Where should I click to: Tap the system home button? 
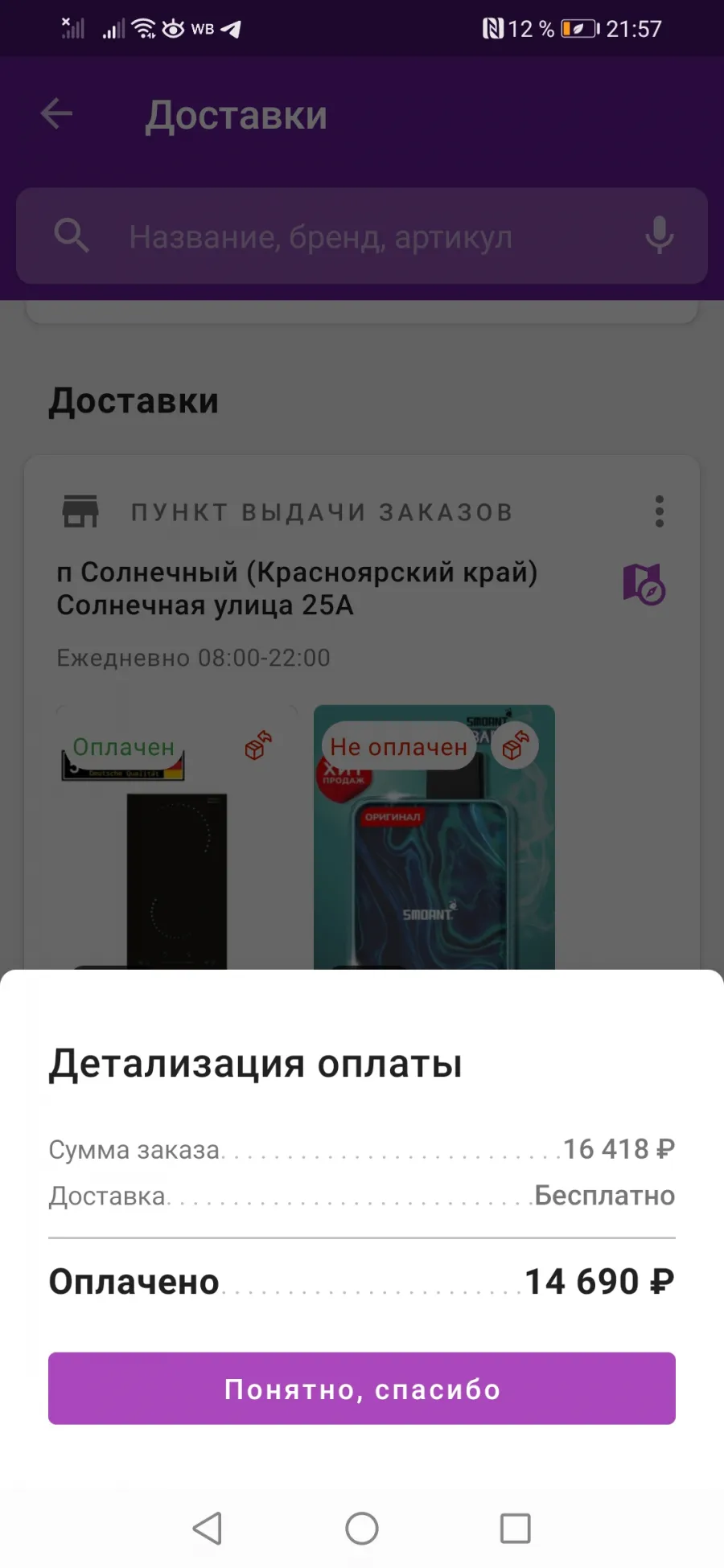pyautogui.click(x=362, y=1528)
